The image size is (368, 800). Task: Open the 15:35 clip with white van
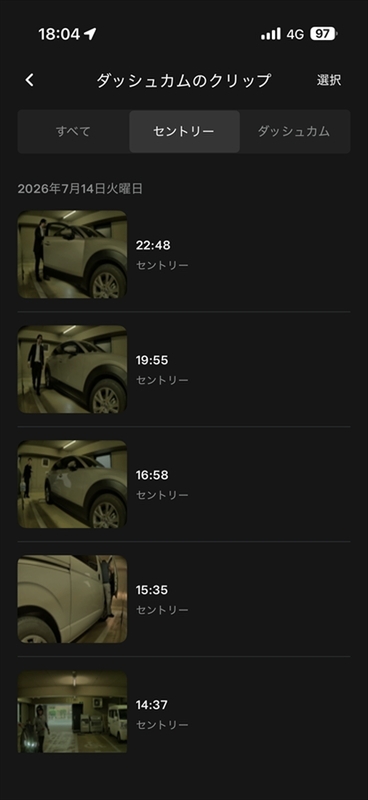(184, 599)
